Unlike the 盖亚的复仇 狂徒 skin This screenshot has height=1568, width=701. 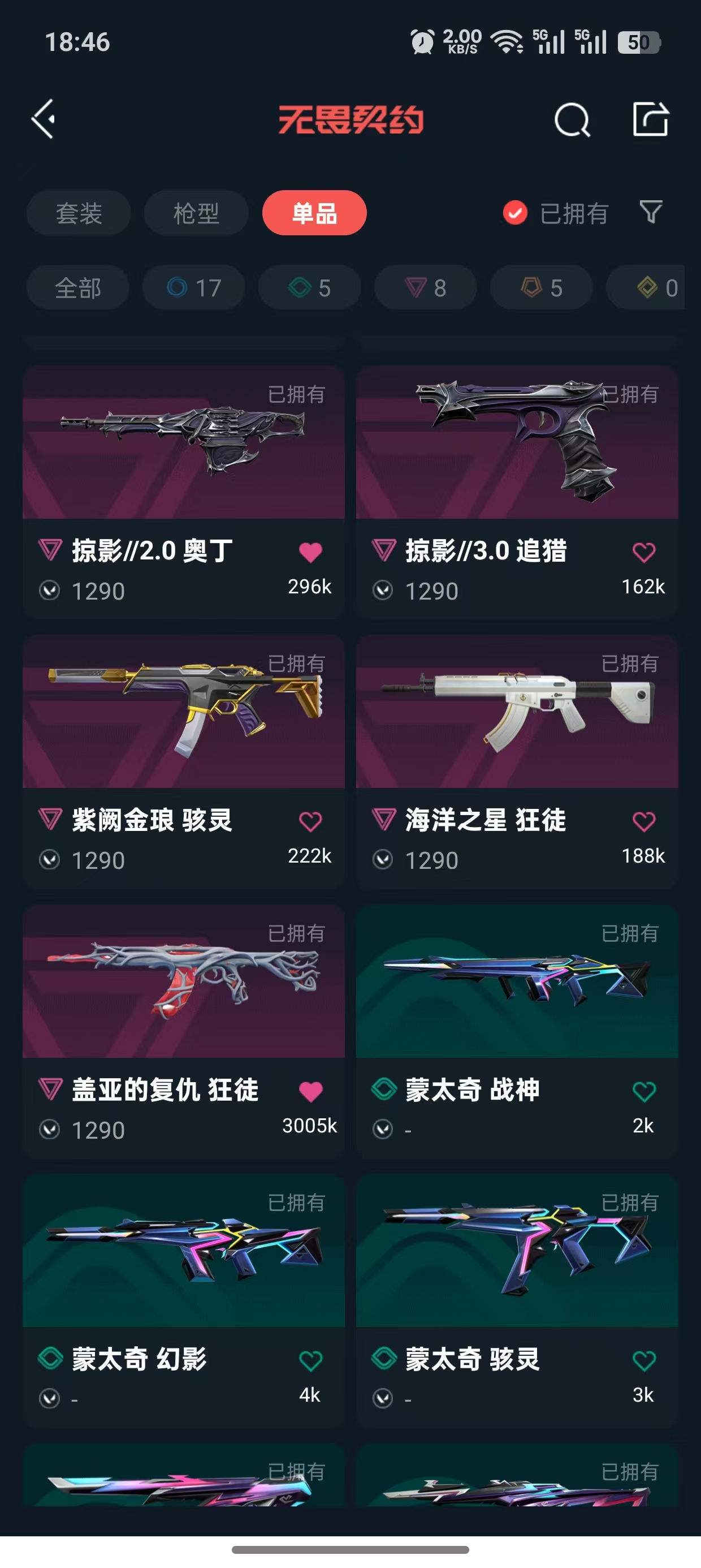[x=310, y=1091]
